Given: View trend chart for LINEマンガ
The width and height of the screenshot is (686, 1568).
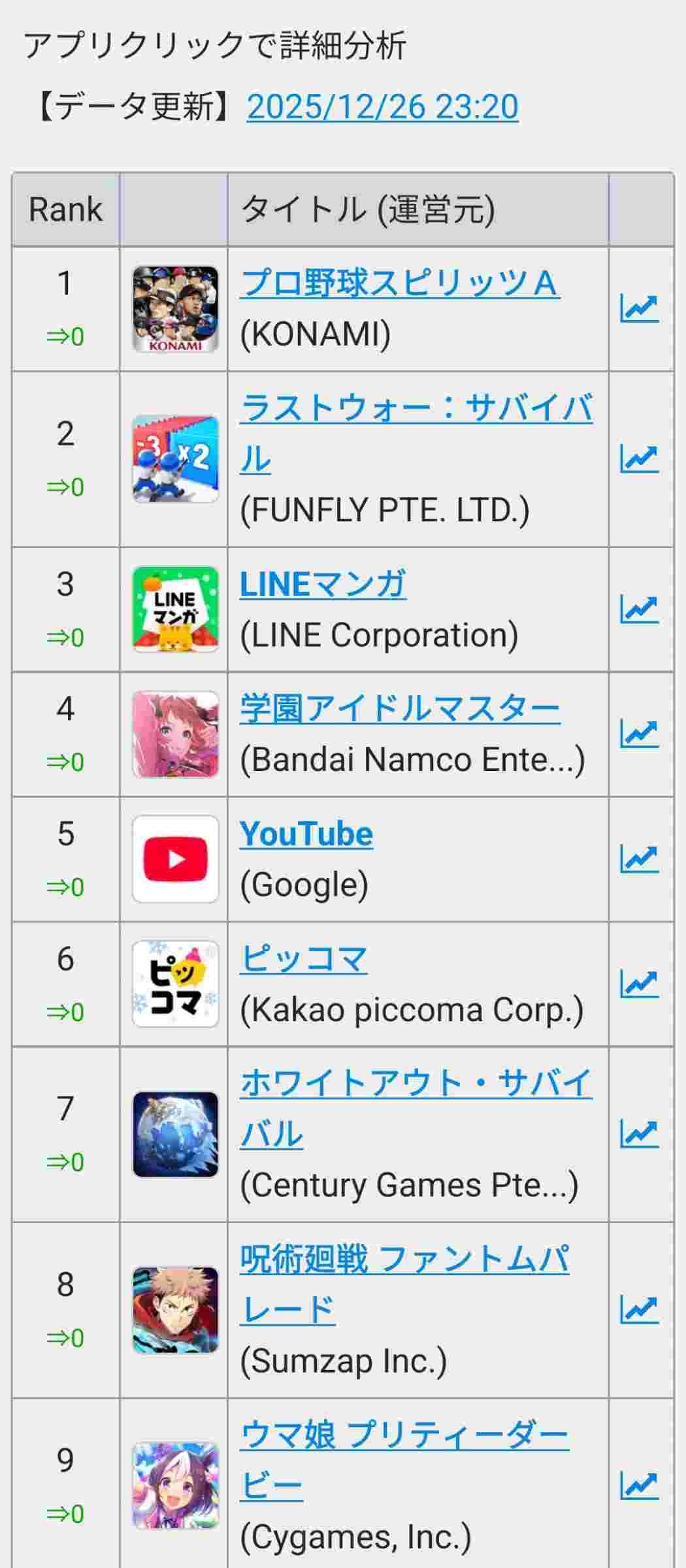Looking at the screenshot, I should pyautogui.click(x=639, y=609).
